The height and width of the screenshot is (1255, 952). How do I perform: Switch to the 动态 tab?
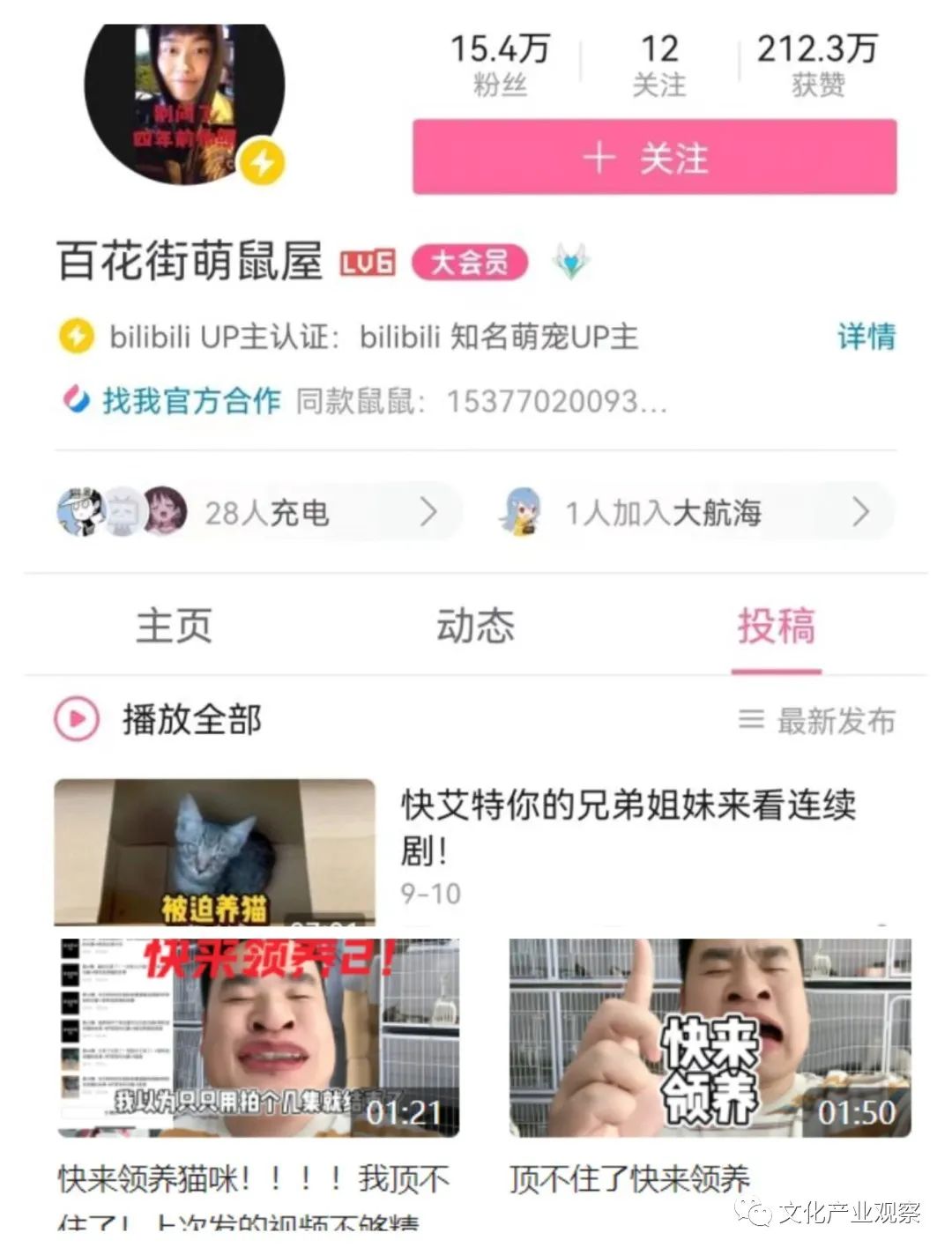click(x=475, y=626)
